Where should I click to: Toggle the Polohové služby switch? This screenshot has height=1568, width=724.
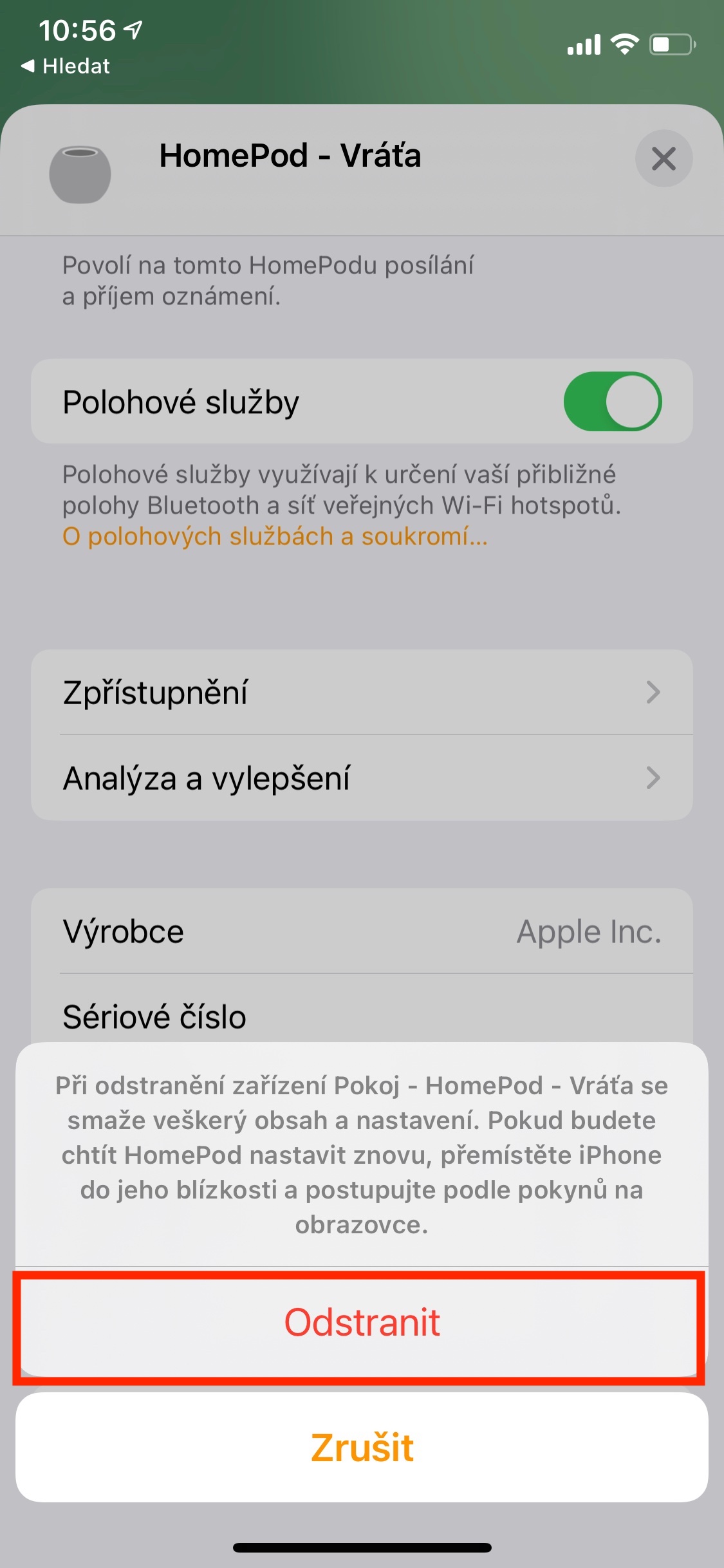(x=612, y=402)
